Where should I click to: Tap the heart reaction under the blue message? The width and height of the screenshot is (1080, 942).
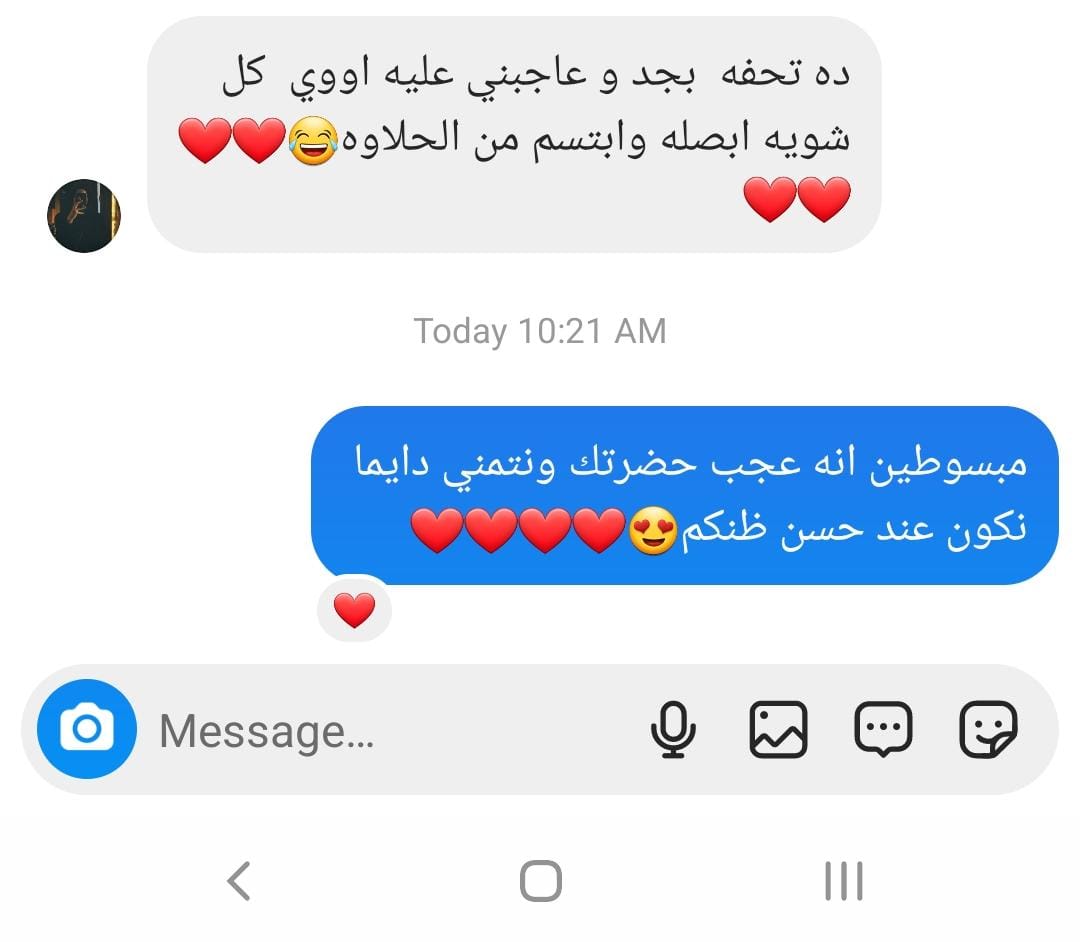pyautogui.click(x=354, y=610)
